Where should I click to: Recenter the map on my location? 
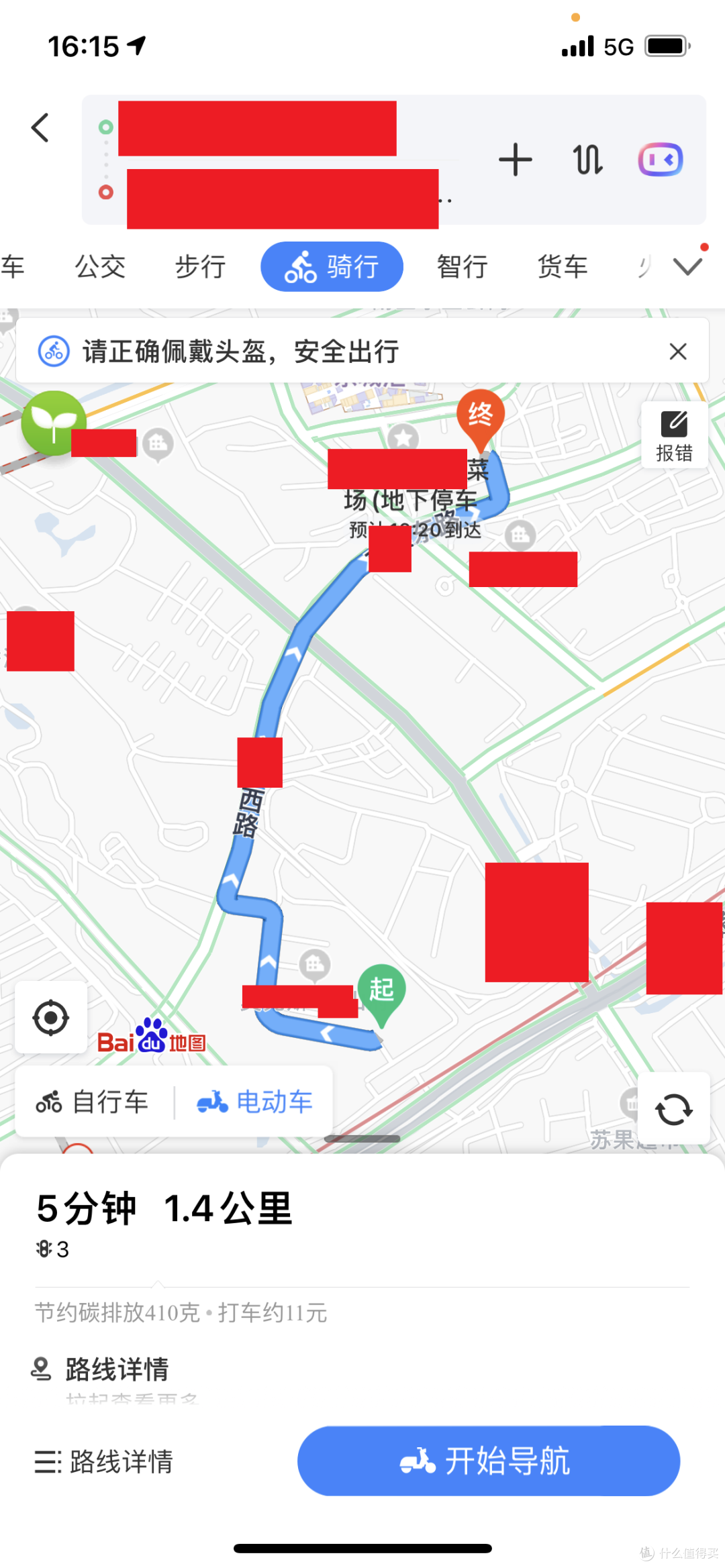[x=51, y=1017]
